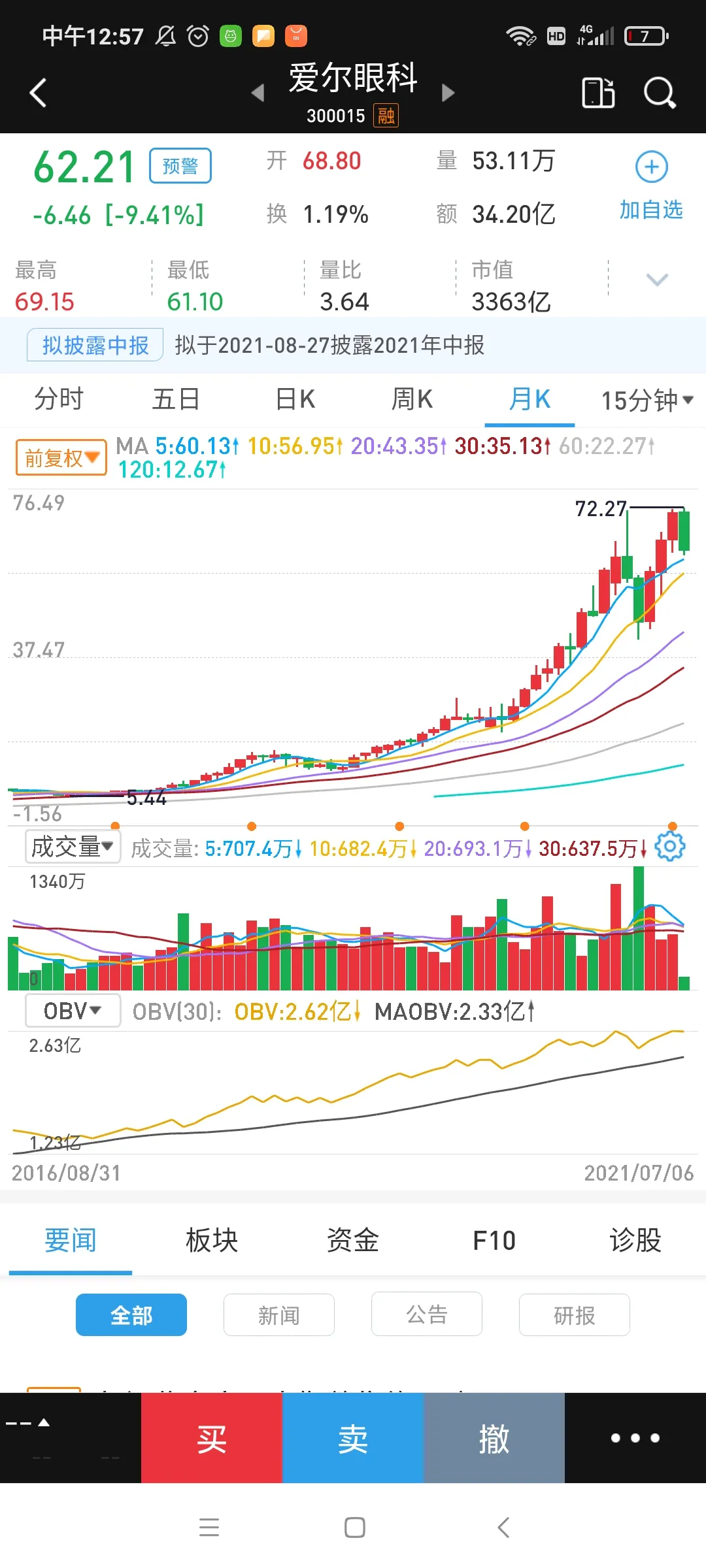Open the 拟披露中报 announcement banner
Viewport: 706px width, 1568px height.
(95, 345)
